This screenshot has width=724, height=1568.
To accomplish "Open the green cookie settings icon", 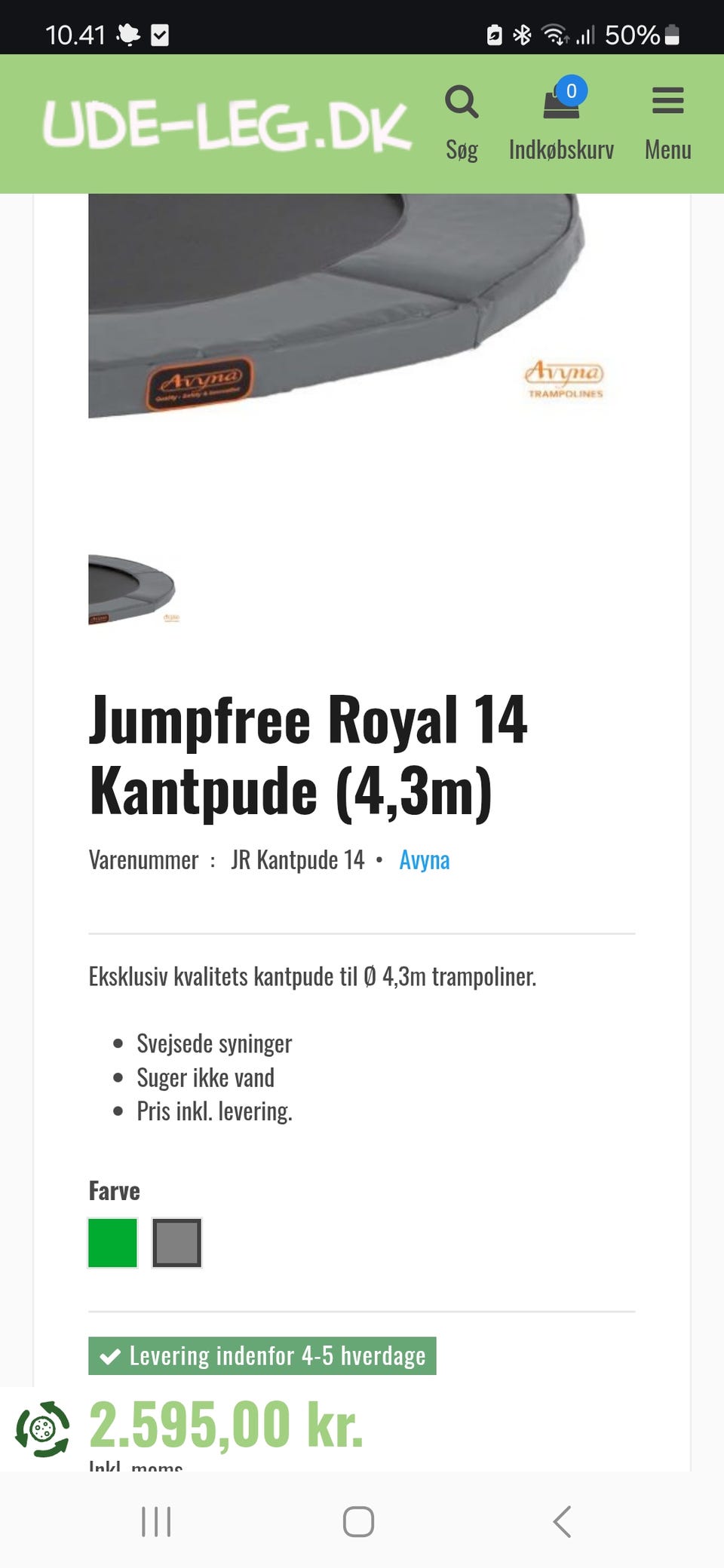I will [x=43, y=1429].
